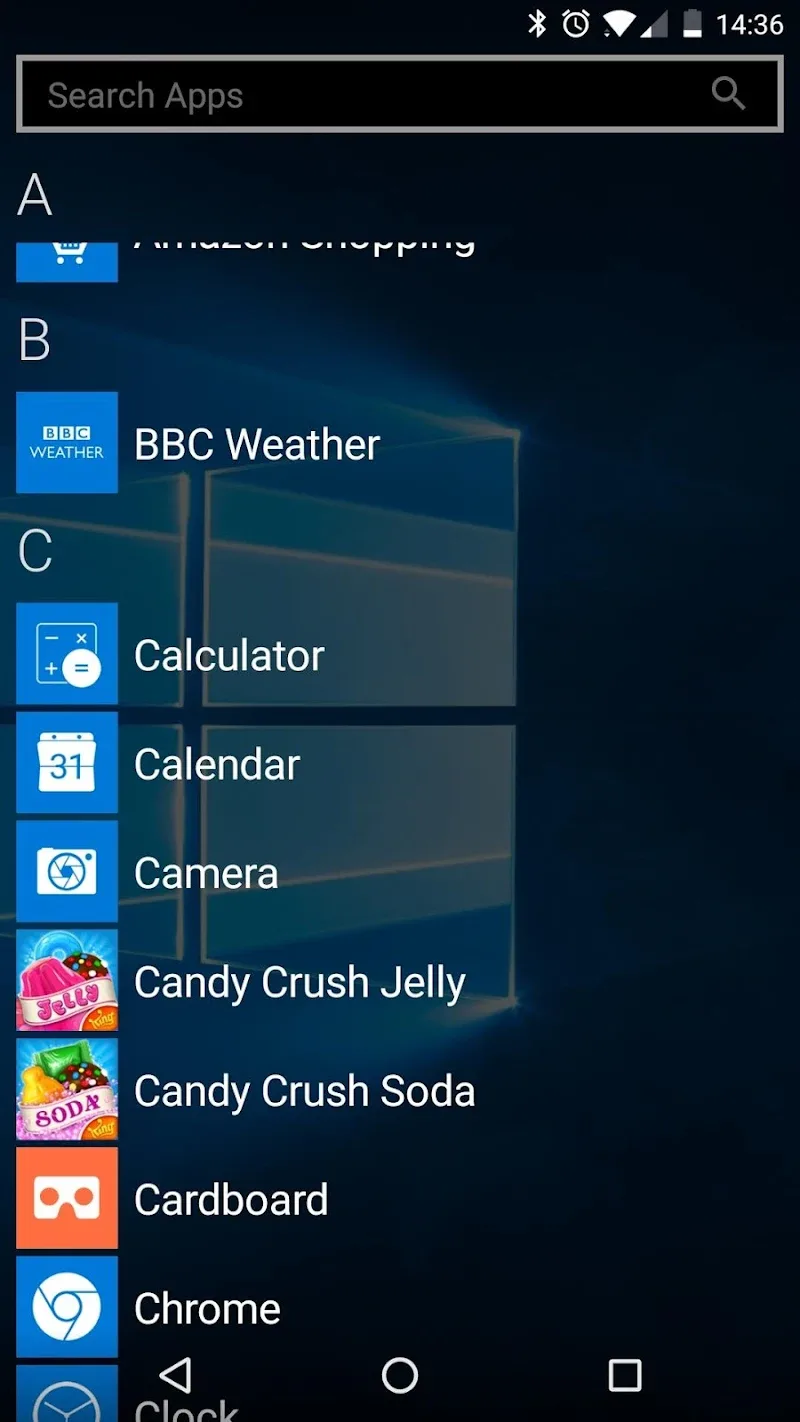Go back with the system back button
Screen dimensions: 800x1422
176,1375
